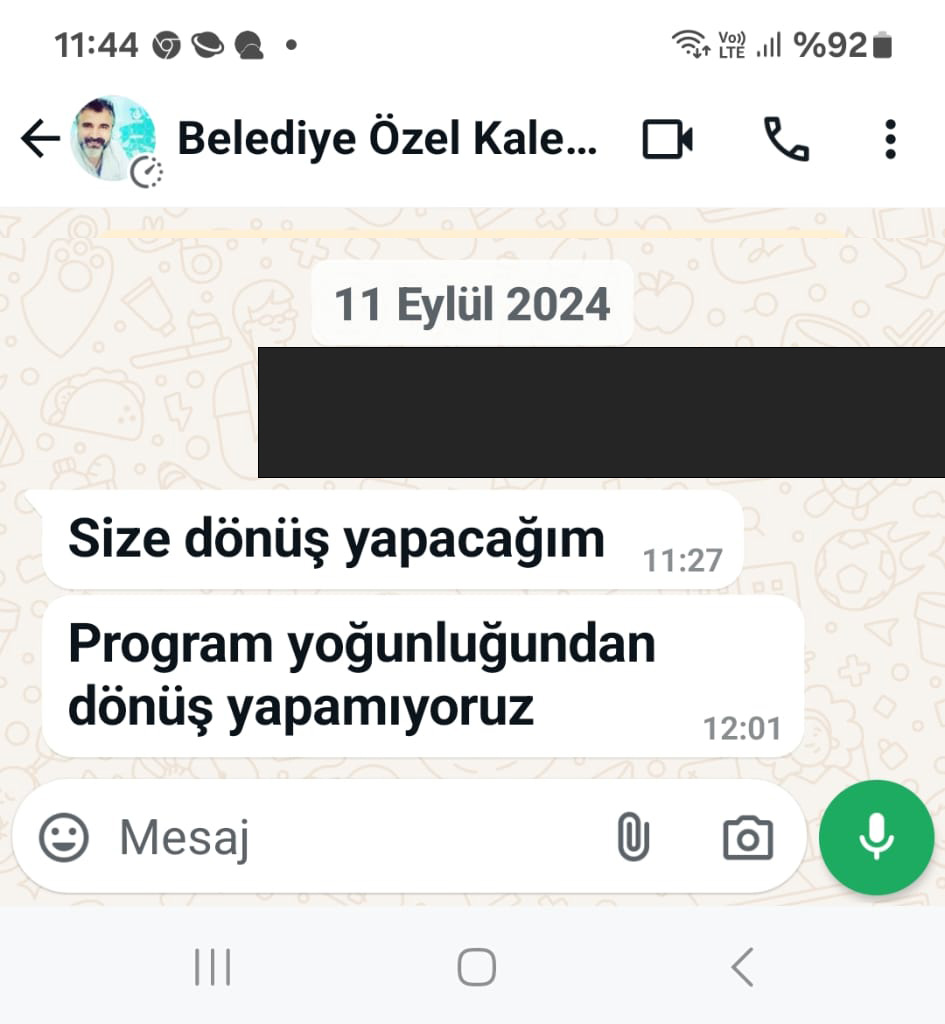Start a voice call
This screenshot has width=945, height=1024.
click(x=786, y=140)
